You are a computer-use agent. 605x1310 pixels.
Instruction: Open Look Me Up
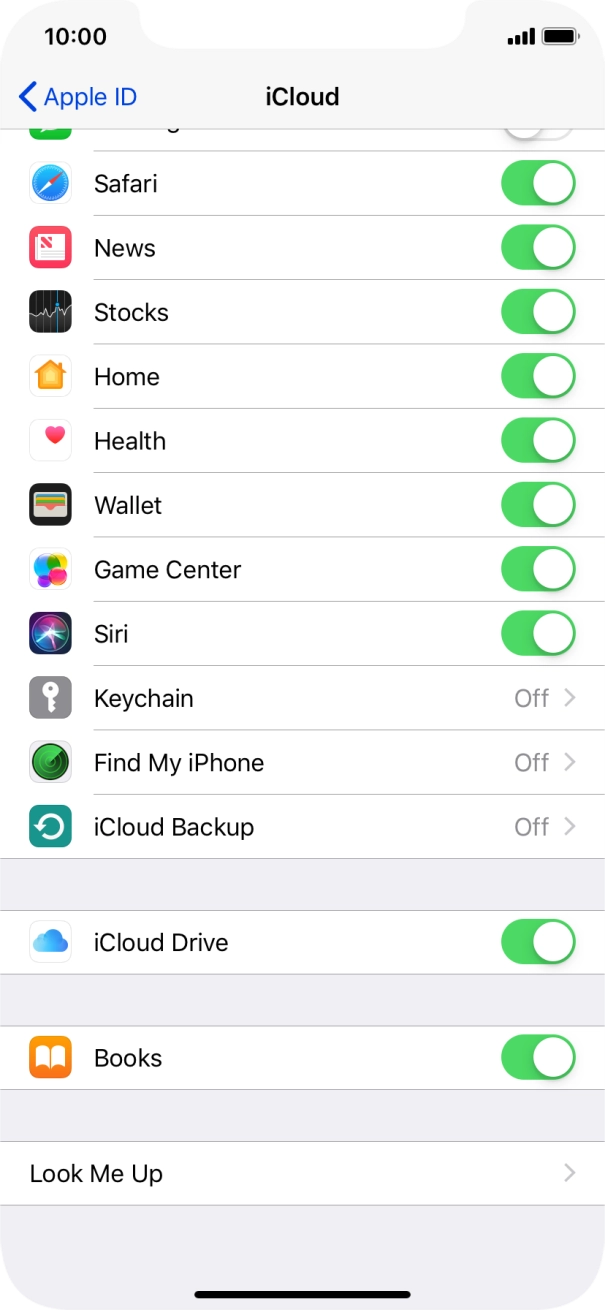pyautogui.click(x=302, y=1173)
